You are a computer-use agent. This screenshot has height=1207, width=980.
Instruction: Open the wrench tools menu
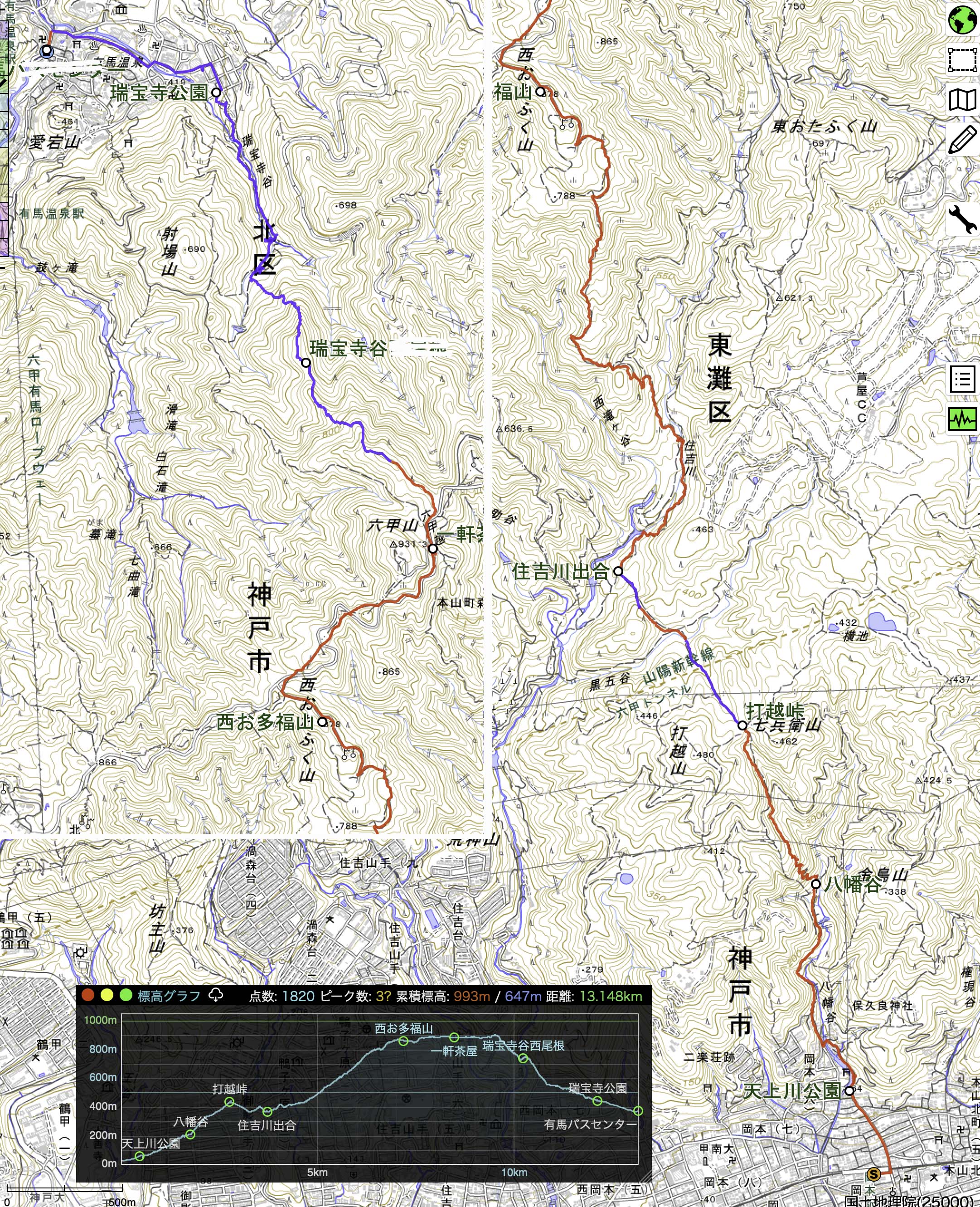962,219
